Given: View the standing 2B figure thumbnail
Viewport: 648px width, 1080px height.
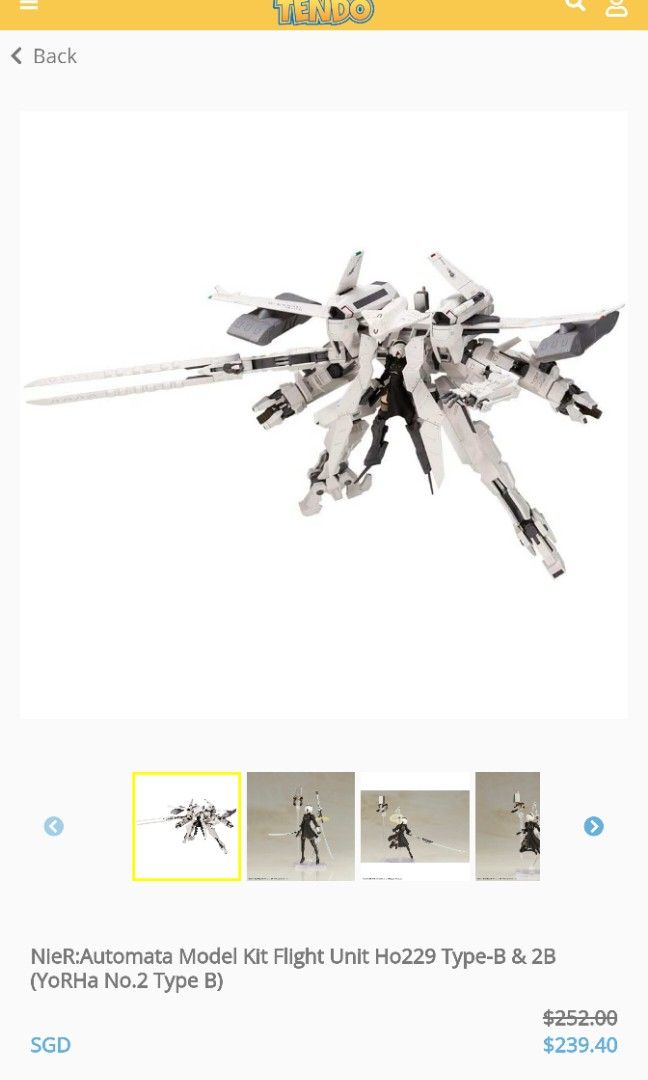Looking at the screenshot, I should coord(301,826).
